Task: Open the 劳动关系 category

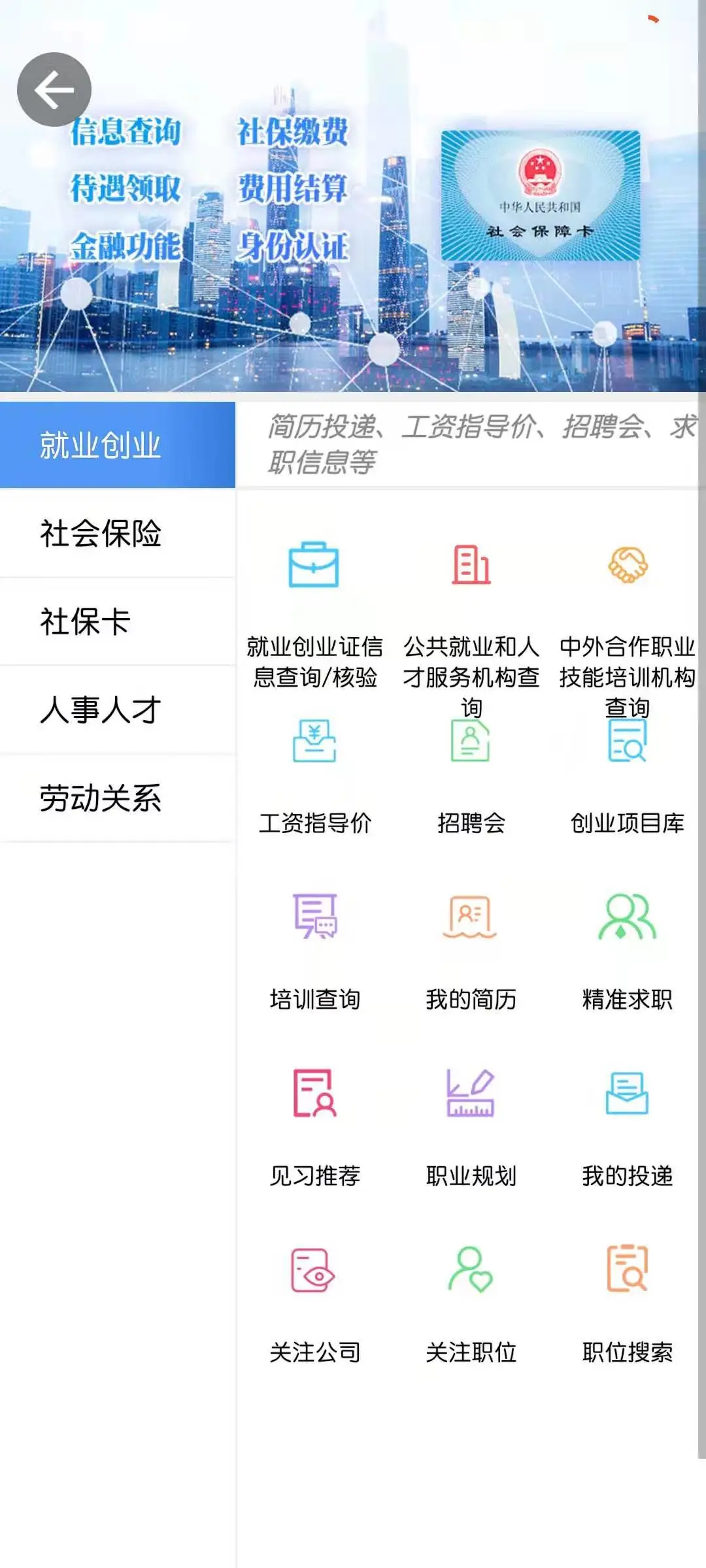Action: [117, 798]
